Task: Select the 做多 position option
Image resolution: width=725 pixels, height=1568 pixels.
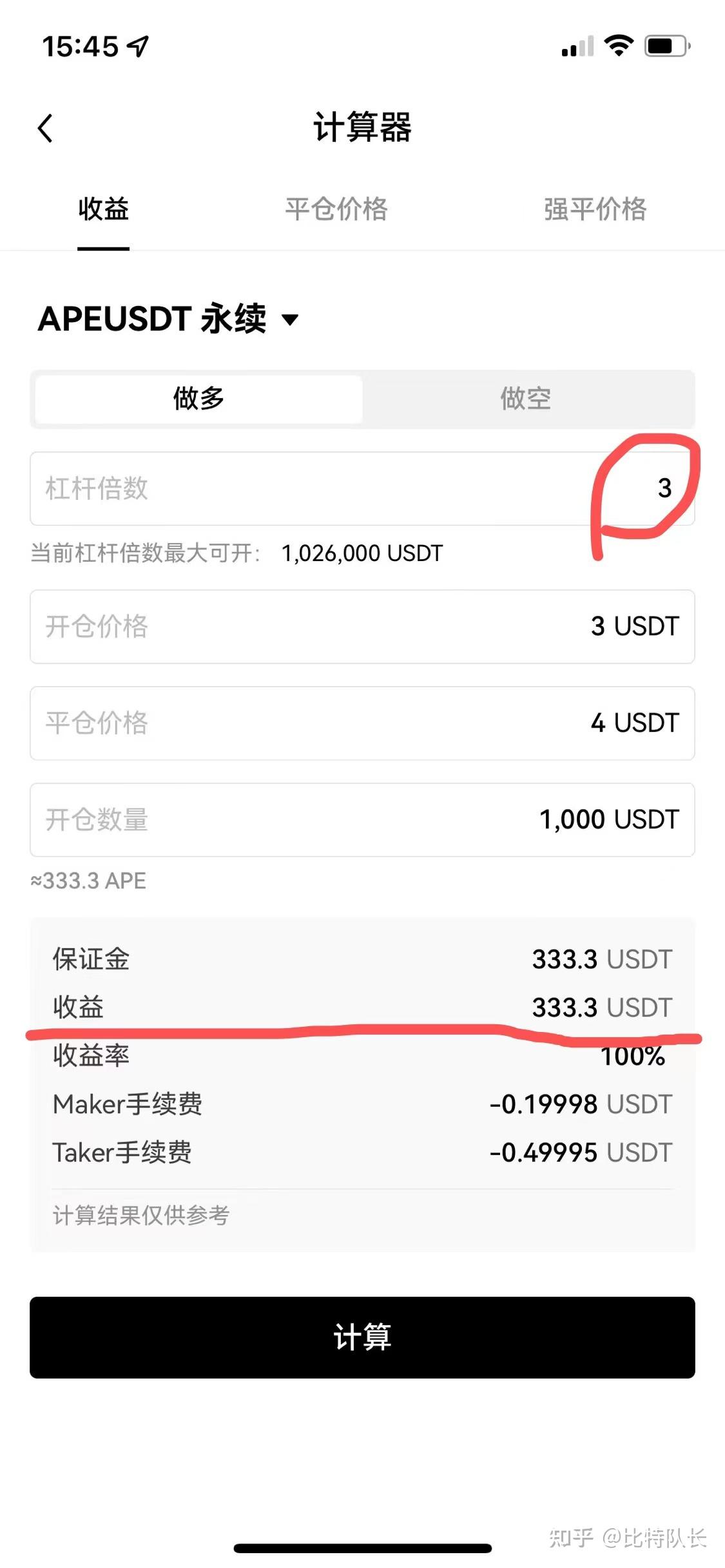Action: 197,399
